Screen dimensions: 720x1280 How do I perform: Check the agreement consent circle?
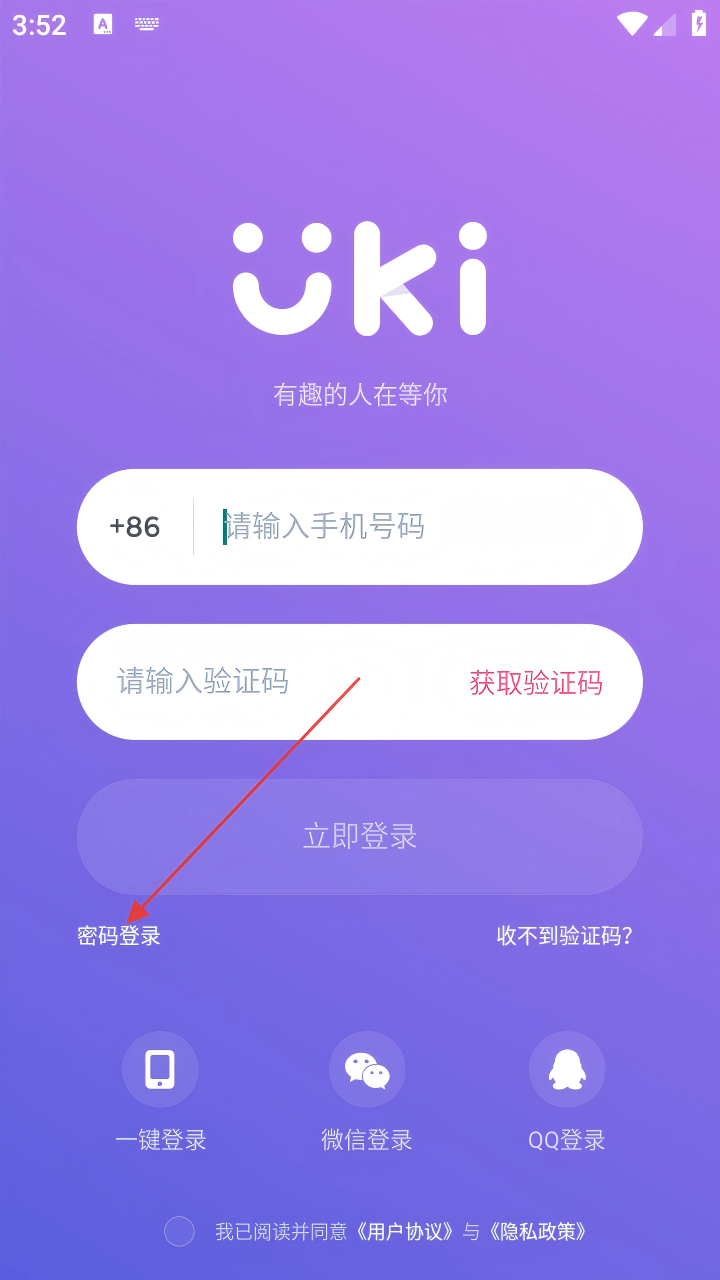(x=179, y=1231)
